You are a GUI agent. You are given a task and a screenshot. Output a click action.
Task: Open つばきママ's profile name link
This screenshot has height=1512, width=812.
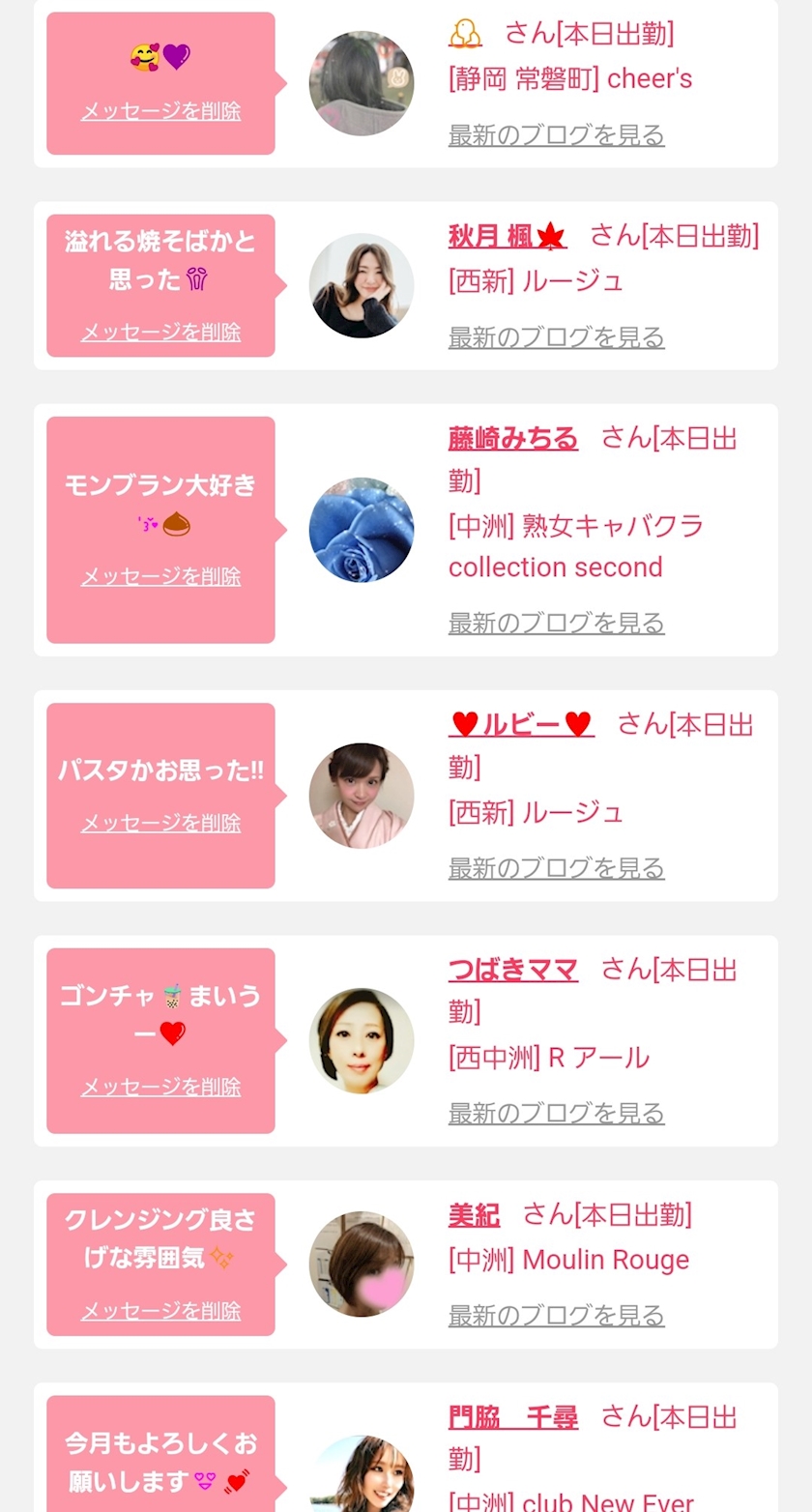click(x=513, y=969)
